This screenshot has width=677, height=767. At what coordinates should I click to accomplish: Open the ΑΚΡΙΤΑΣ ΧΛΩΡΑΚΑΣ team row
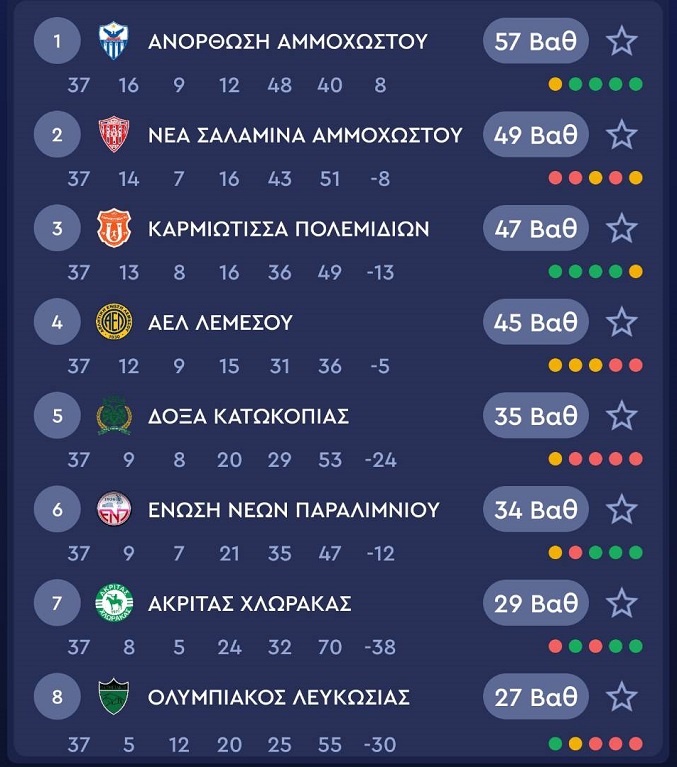(x=249, y=603)
